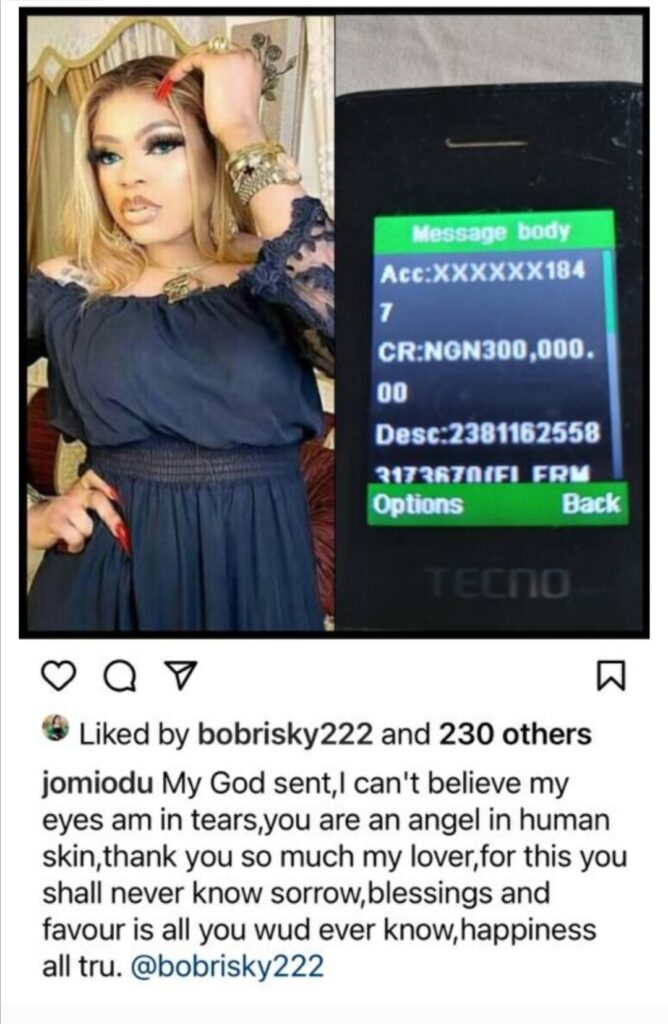Open the post's collage image
This screenshot has height=1024, width=668.
pos(333,322)
